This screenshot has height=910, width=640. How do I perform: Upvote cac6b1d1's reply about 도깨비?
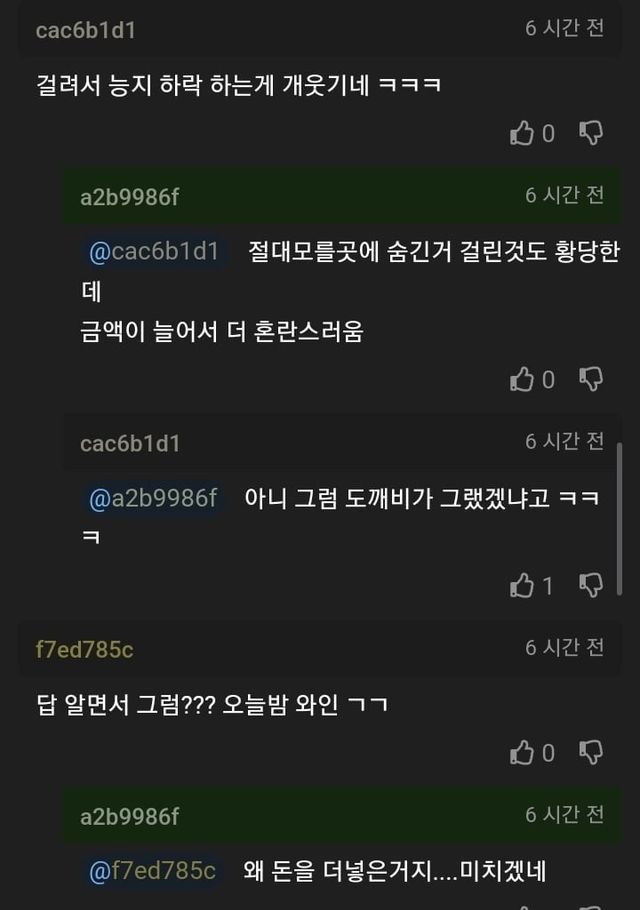tap(523, 585)
